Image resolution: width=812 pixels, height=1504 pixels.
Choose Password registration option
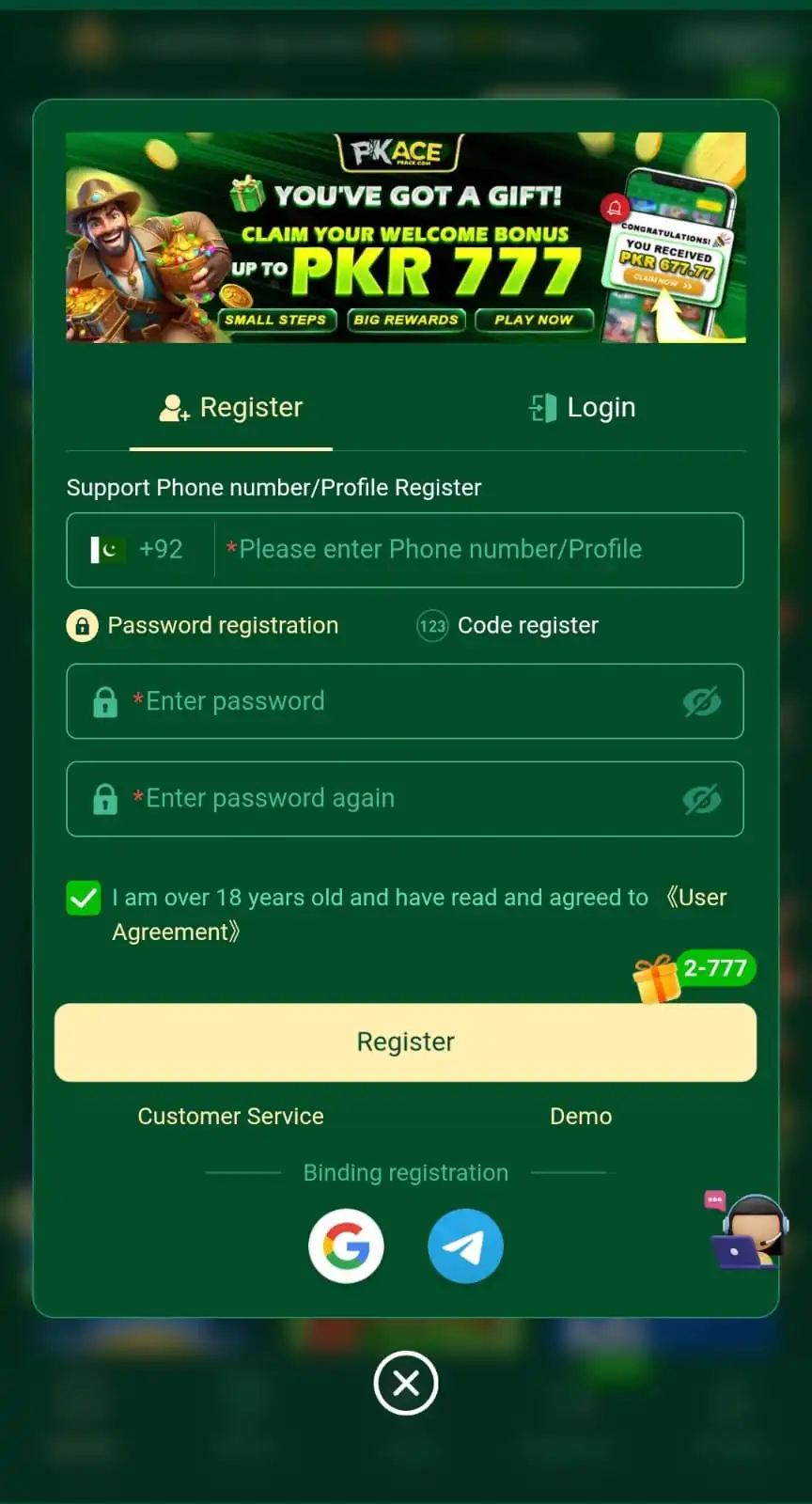click(x=203, y=626)
